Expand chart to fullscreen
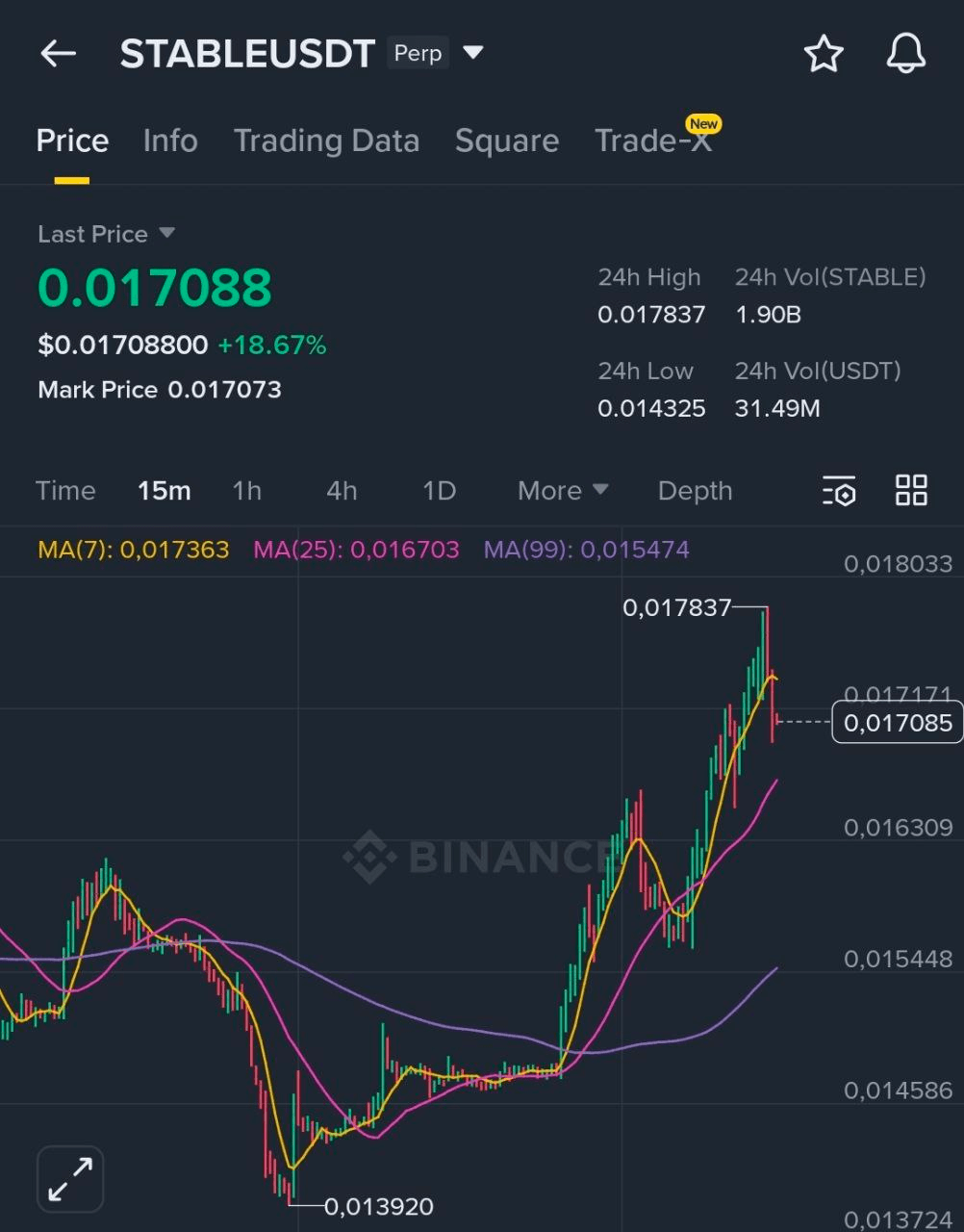964x1232 pixels. [68, 1178]
